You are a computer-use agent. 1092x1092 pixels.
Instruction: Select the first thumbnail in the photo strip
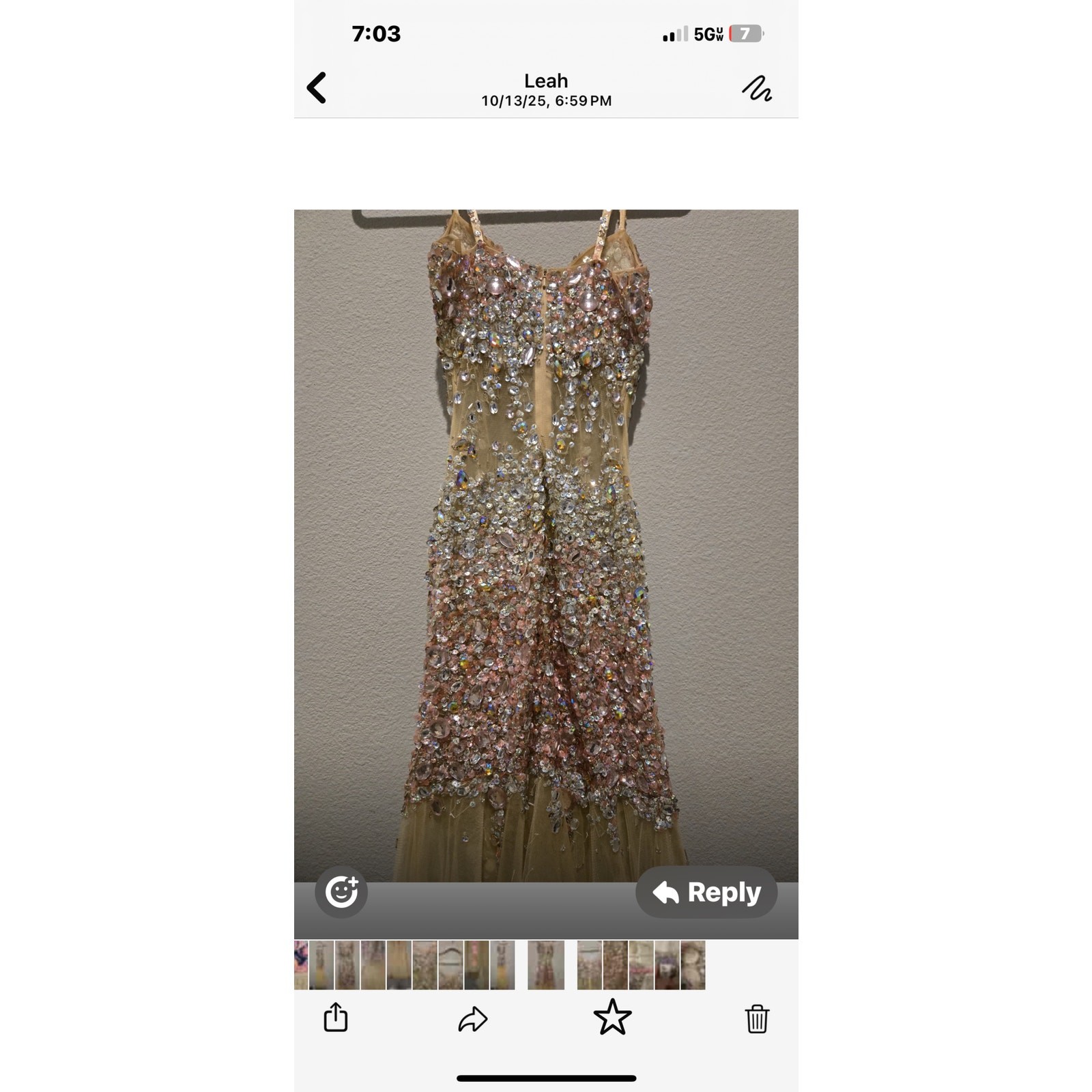tap(301, 965)
